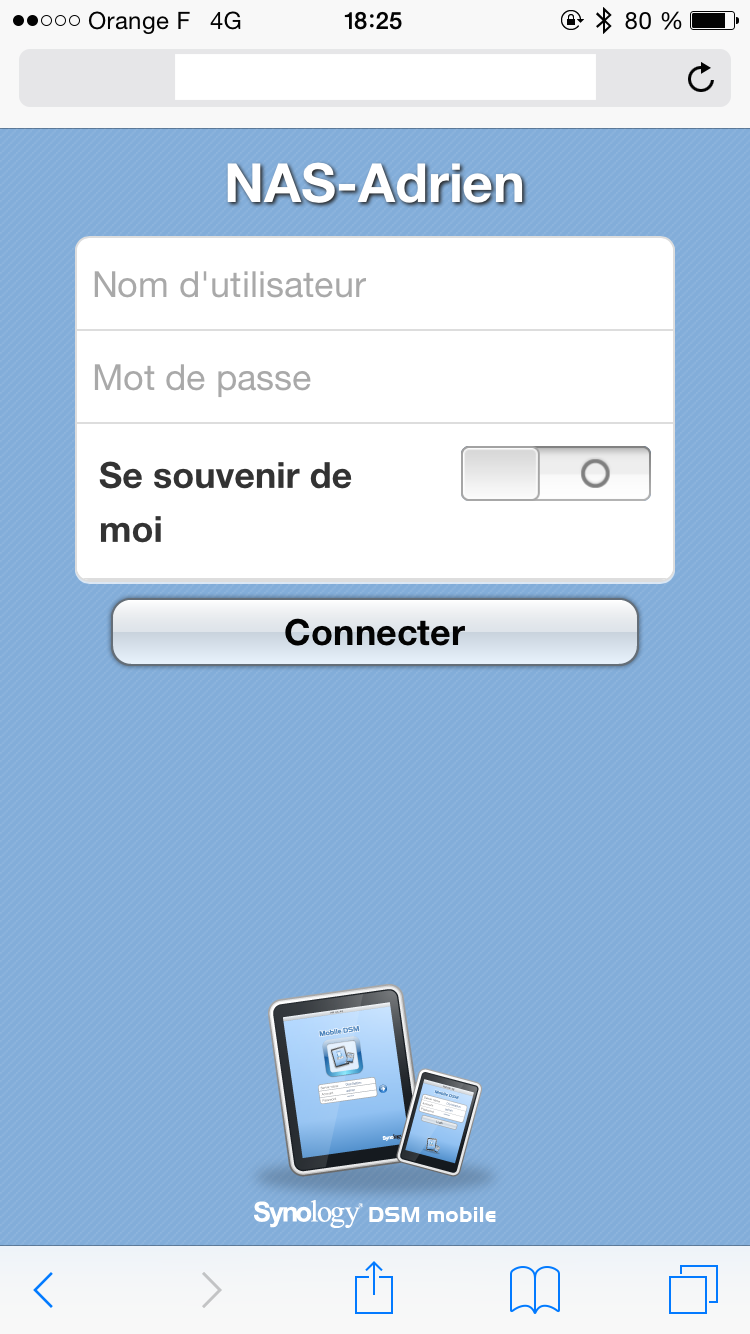Reload the page with the refresh icon
The image size is (750, 1334).
(701, 77)
